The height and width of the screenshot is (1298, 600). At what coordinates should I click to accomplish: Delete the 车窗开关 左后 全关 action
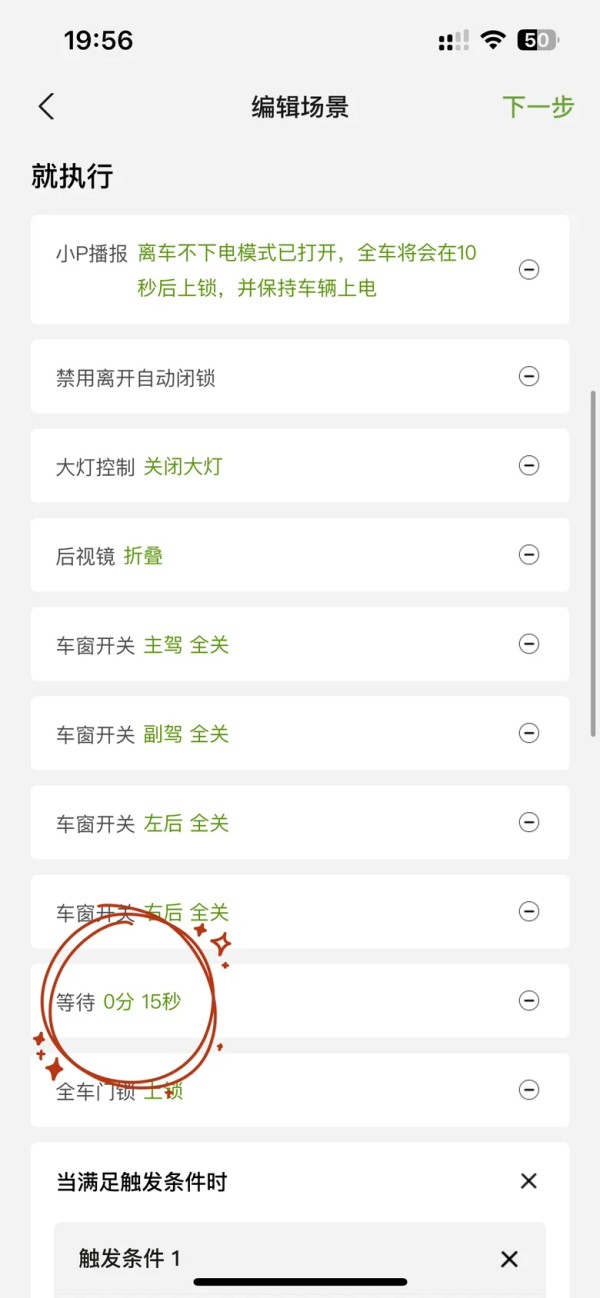(x=529, y=822)
